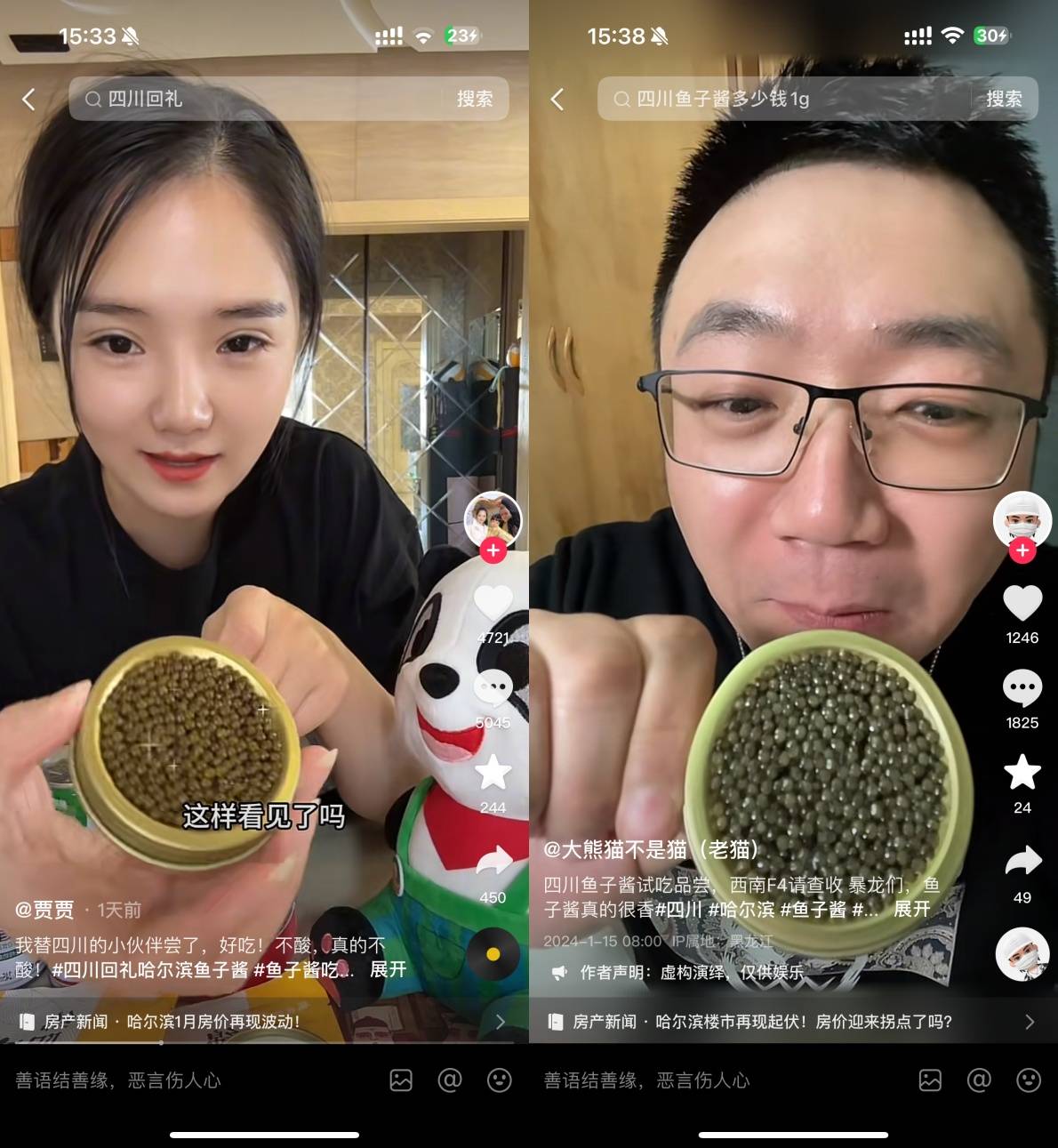Open the spinning music disc on 贾贾's video
The width and height of the screenshot is (1058, 1148).
(x=493, y=953)
